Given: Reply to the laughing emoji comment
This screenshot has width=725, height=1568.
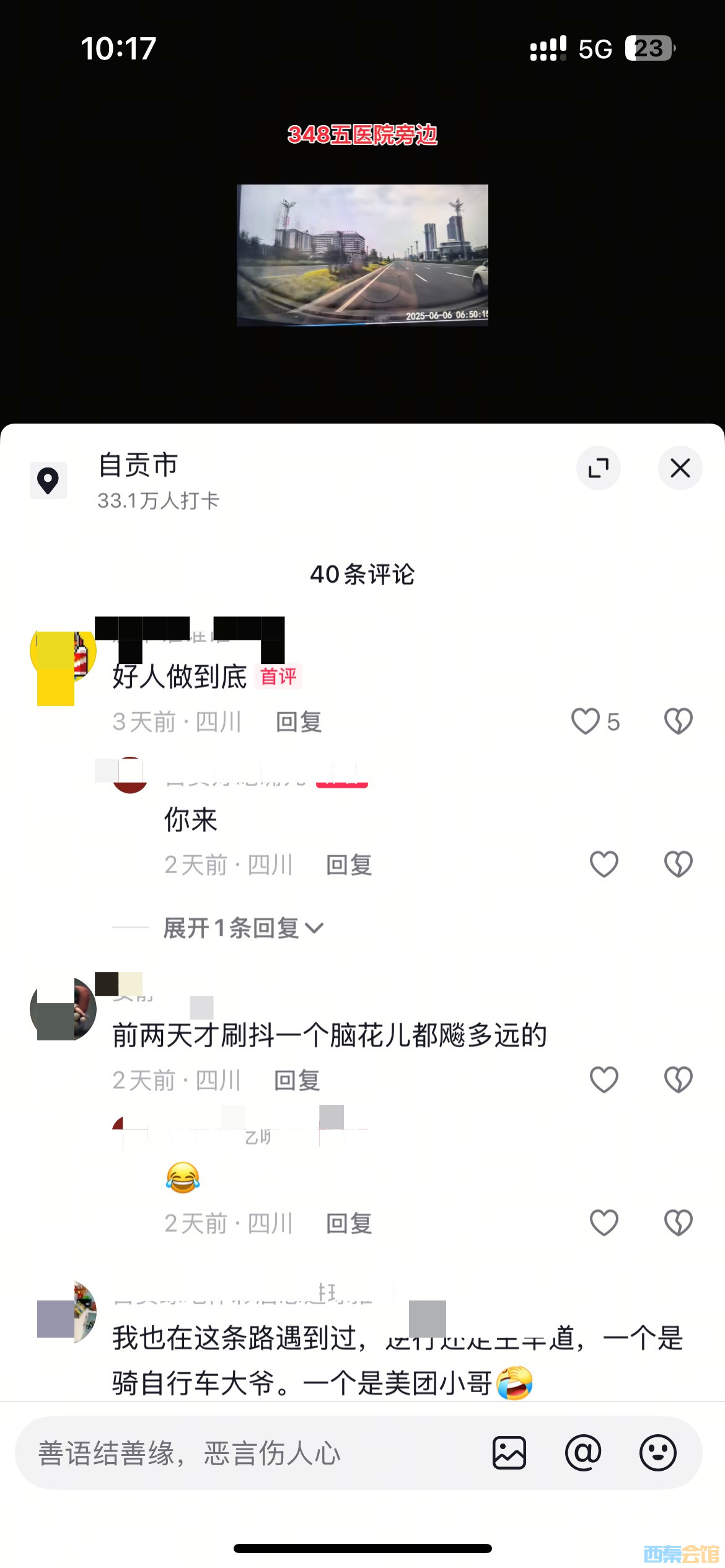Looking at the screenshot, I should pyautogui.click(x=349, y=1224).
